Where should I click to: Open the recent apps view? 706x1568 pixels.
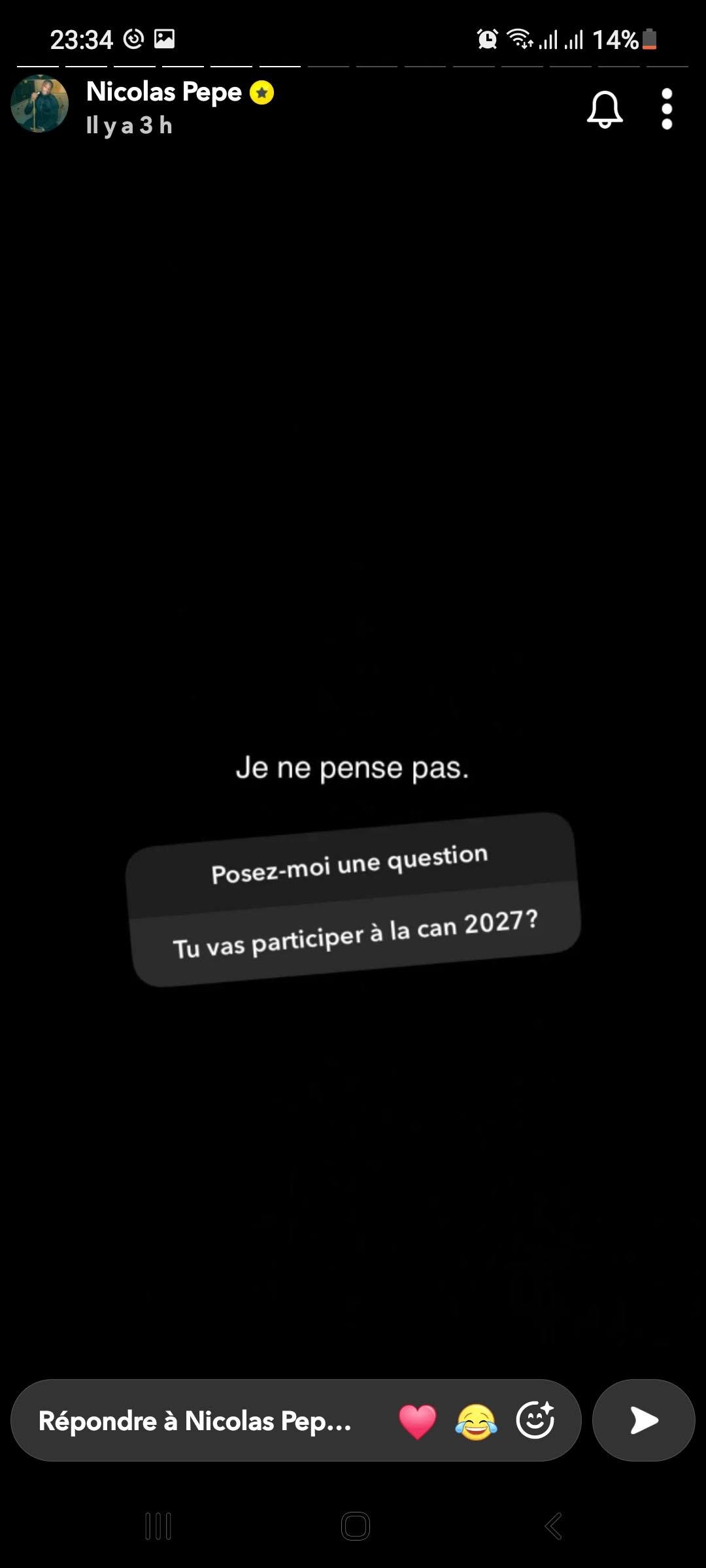tap(158, 1526)
